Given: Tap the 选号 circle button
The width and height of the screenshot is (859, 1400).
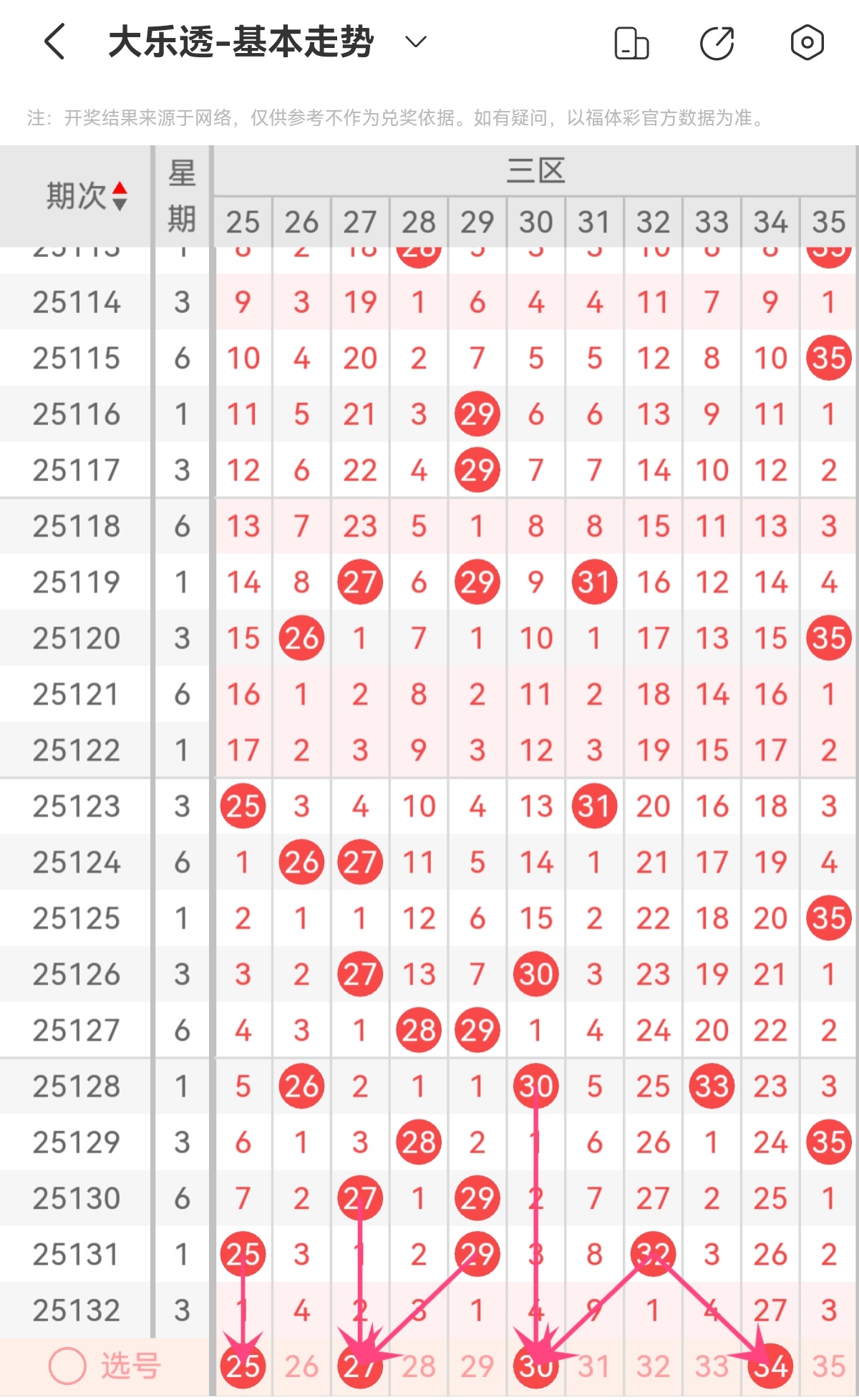Looking at the screenshot, I should (x=67, y=1366).
